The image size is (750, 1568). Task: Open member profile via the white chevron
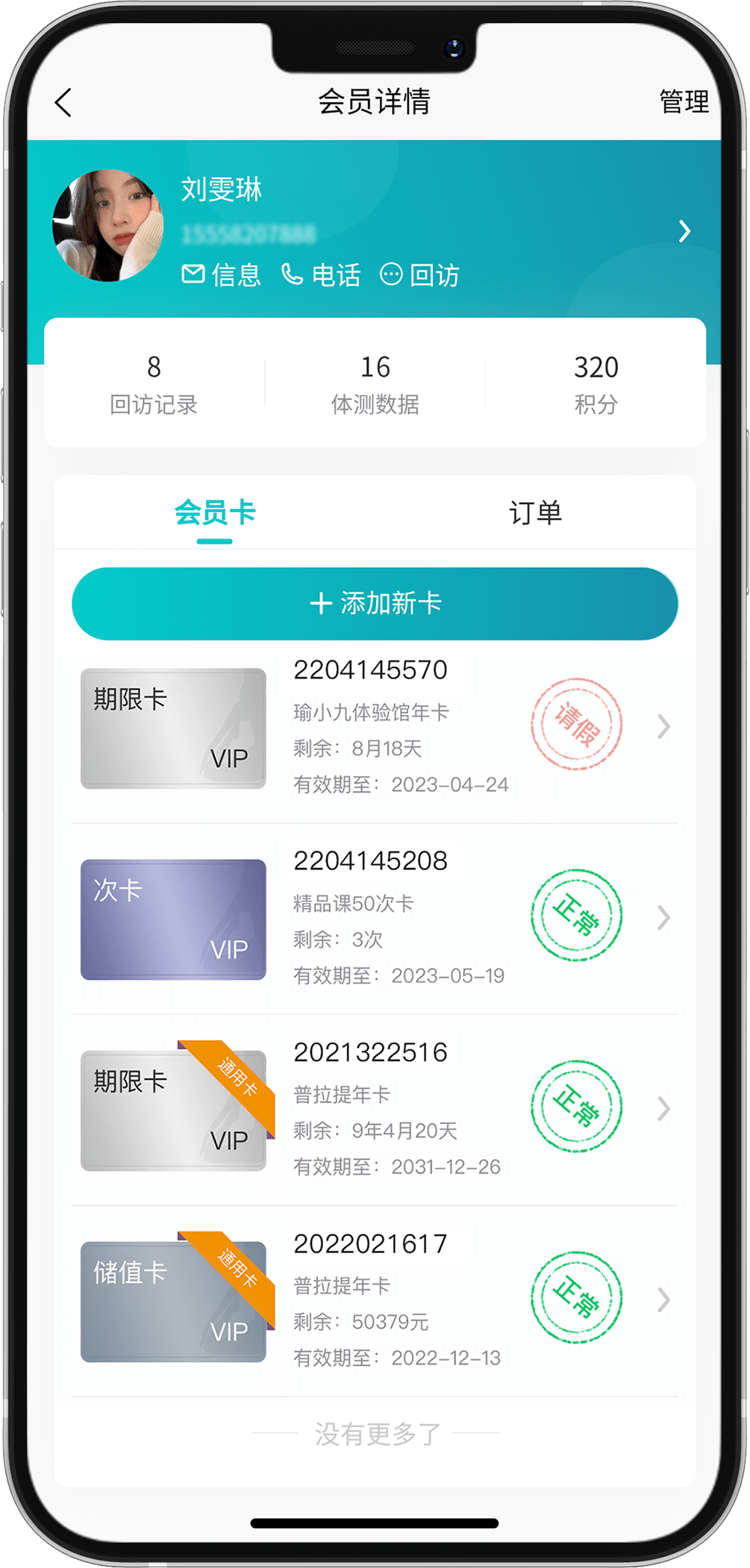[684, 231]
